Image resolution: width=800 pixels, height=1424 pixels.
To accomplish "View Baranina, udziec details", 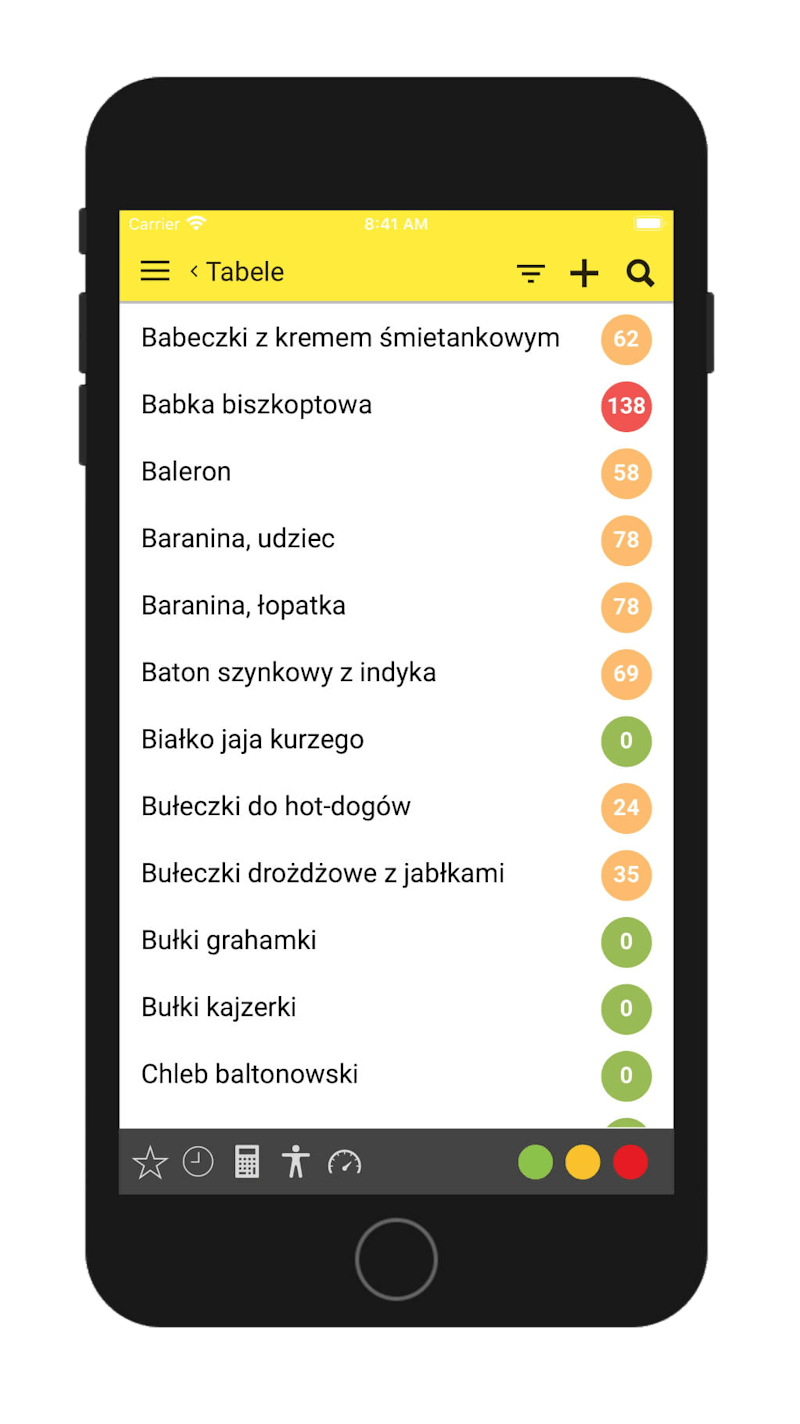I will (x=396, y=539).
